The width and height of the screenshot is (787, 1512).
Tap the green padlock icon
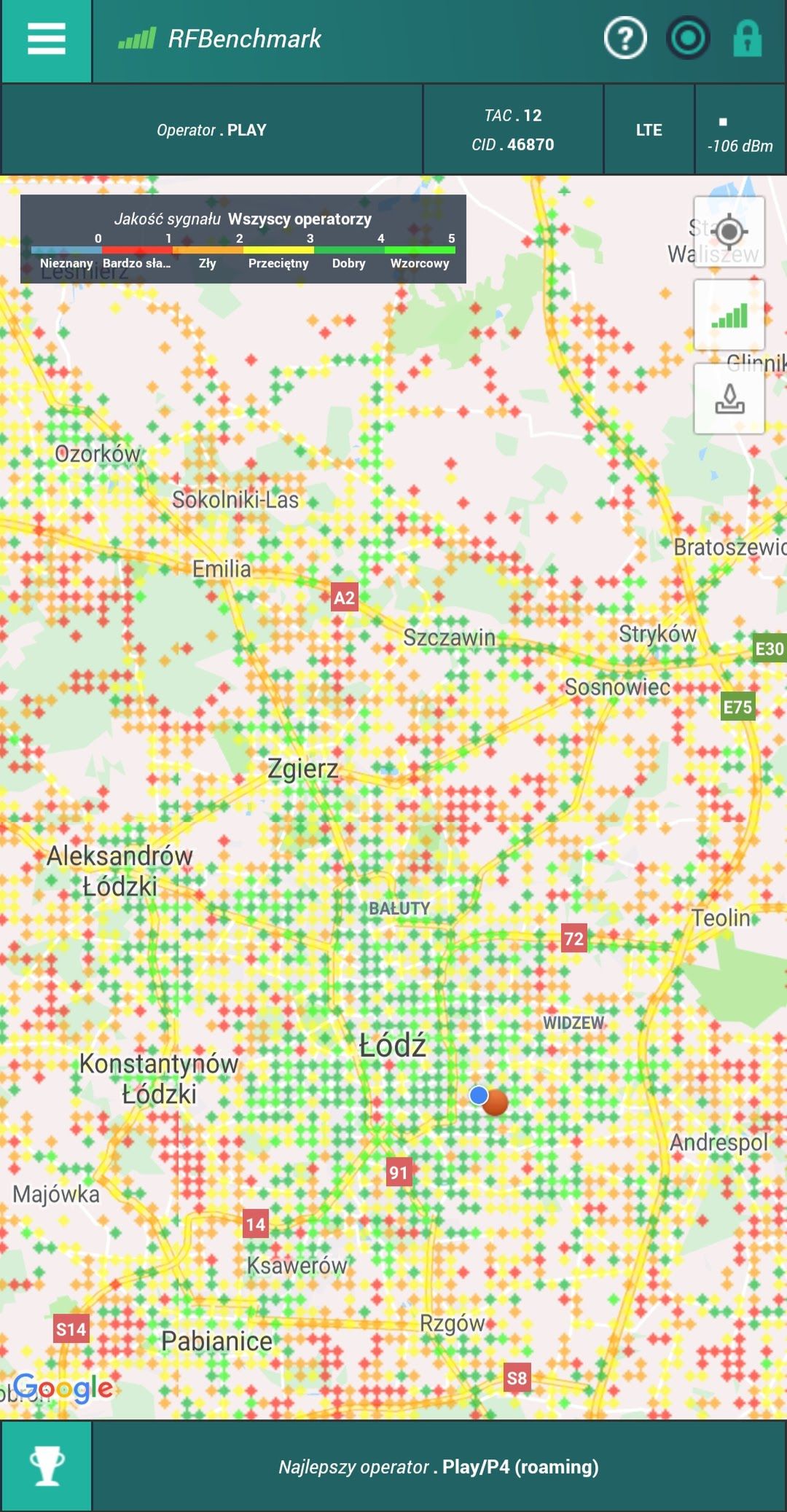pyautogui.click(x=747, y=38)
